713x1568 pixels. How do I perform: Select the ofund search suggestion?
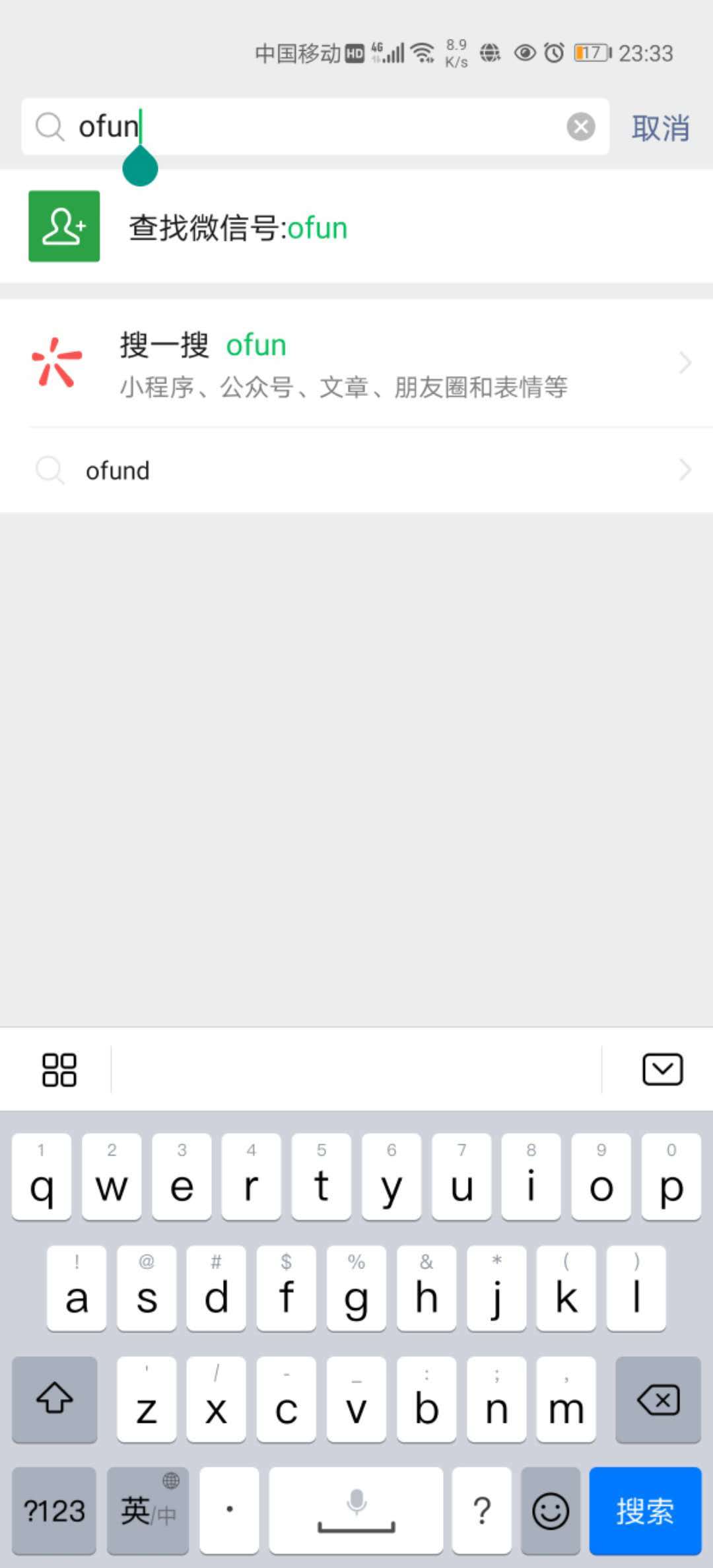point(356,471)
